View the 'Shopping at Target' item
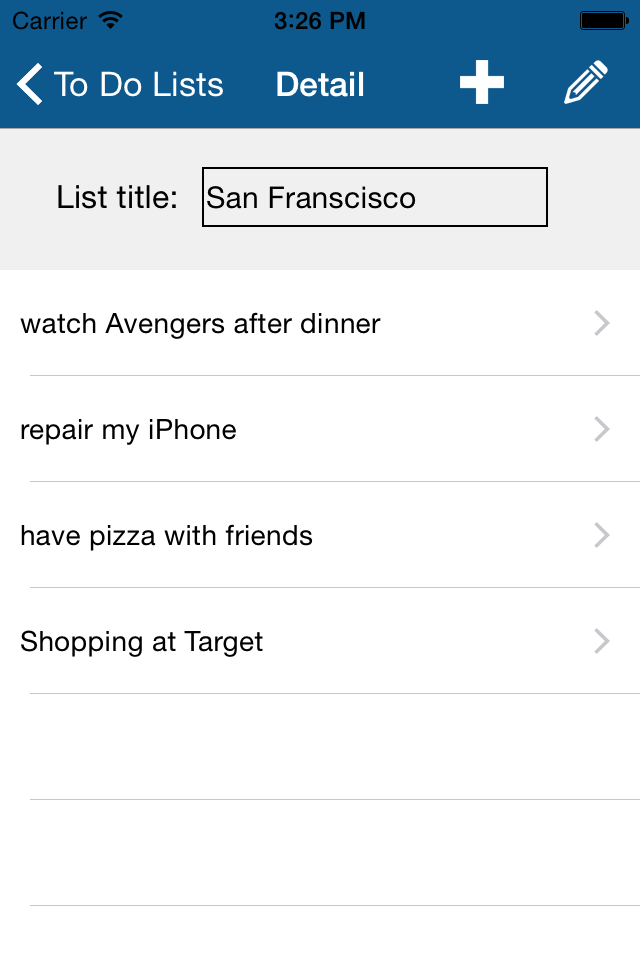 pos(320,642)
